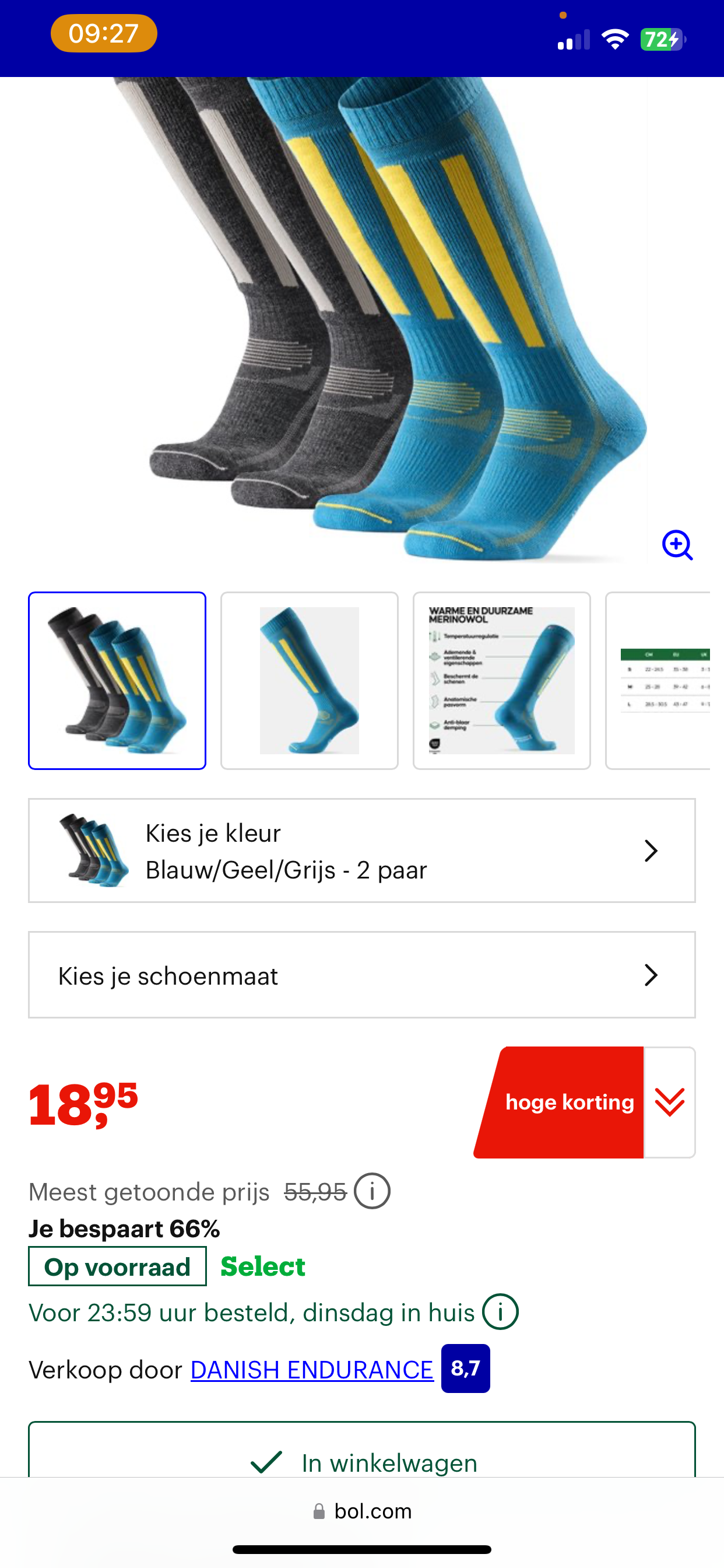View the single blue sock thumbnail
Viewport: 724px width, 1568px height.
(x=309, y=681)
